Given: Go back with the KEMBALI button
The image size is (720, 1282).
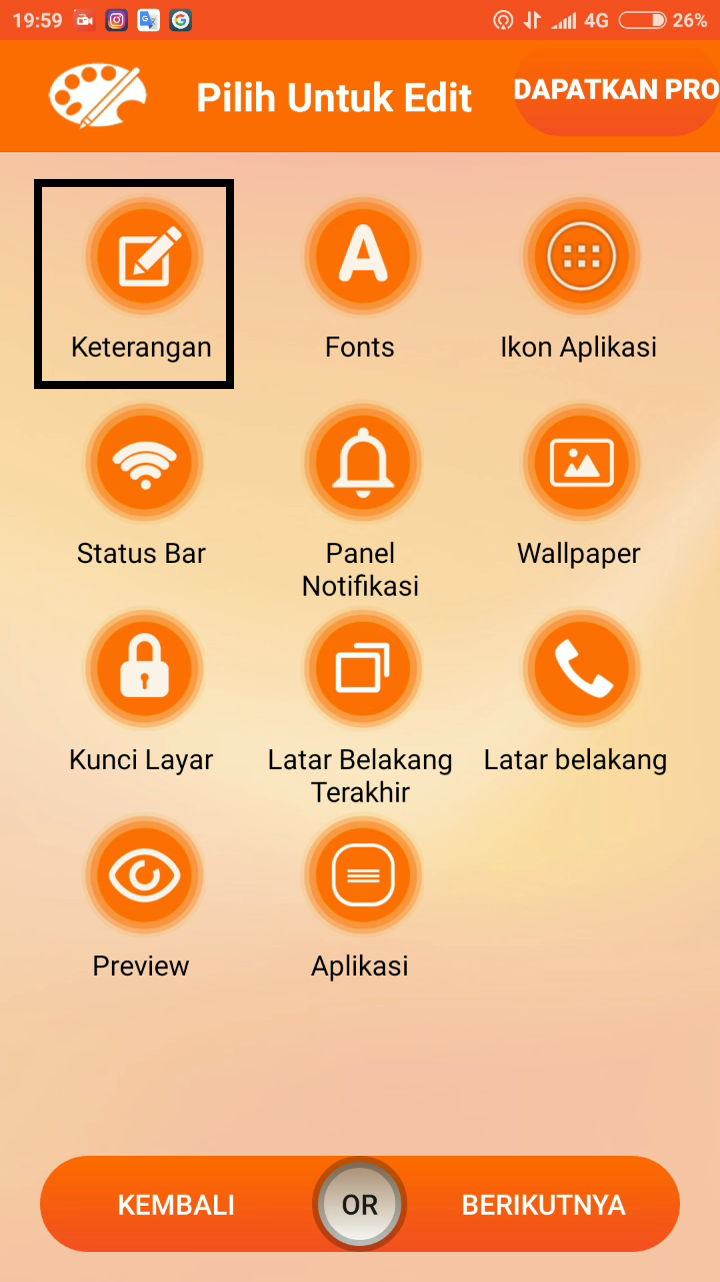Looking at the screenshot, I should coord(176,1205).
